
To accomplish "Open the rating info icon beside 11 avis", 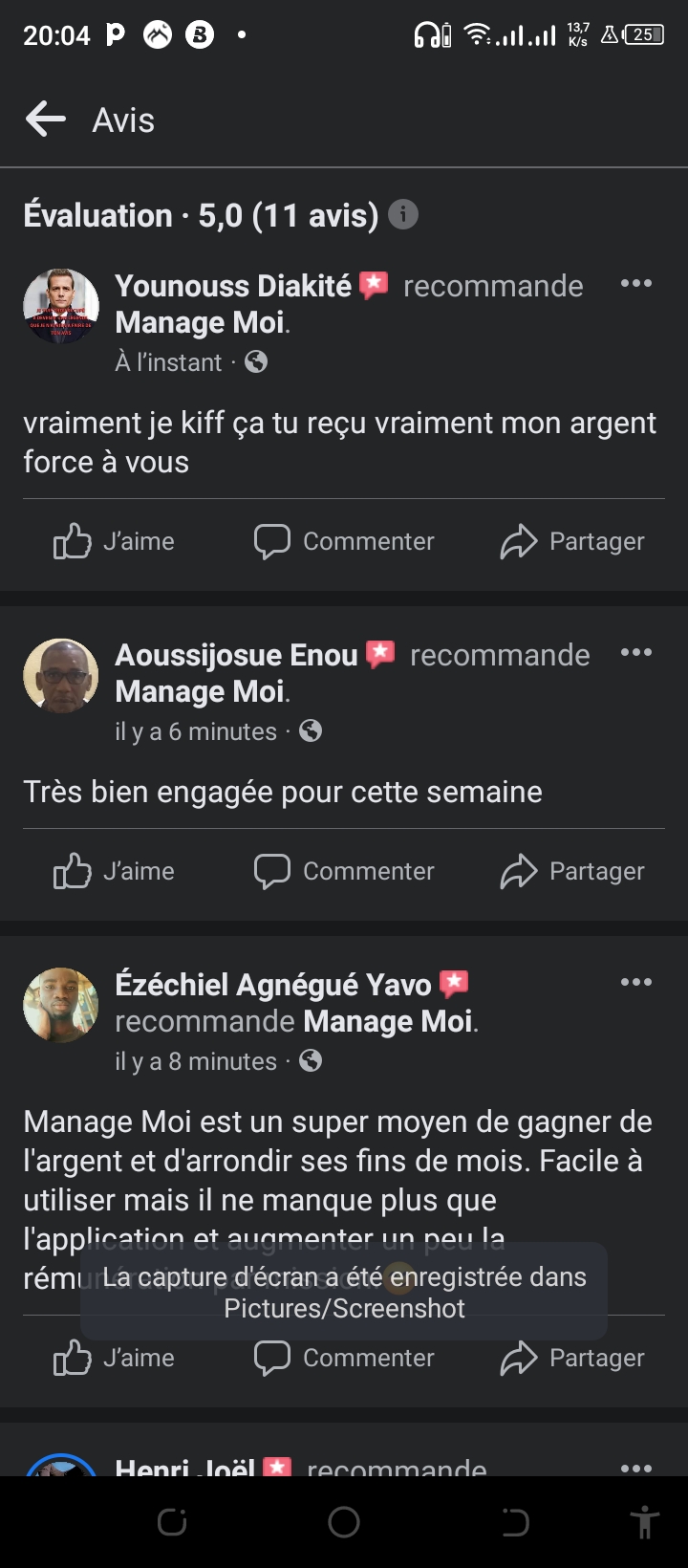I will tap(403, 214).
